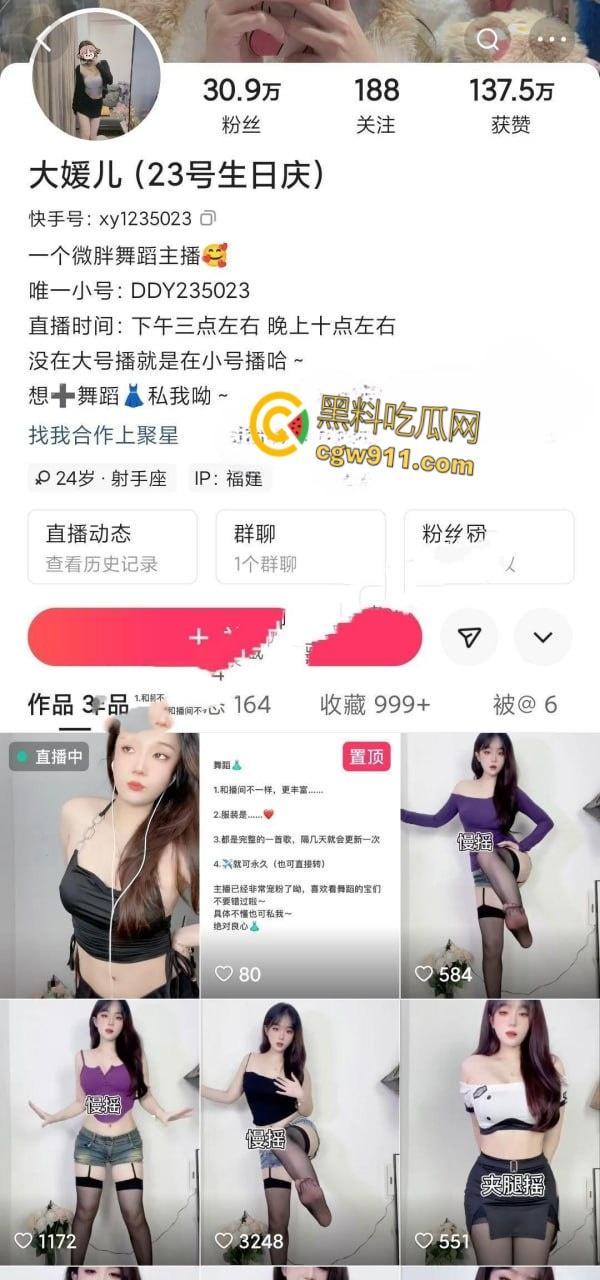Screen dimensions: 600x1280
Task: Switch to the 收藏 999+ tab
Action: click(374, 704)
